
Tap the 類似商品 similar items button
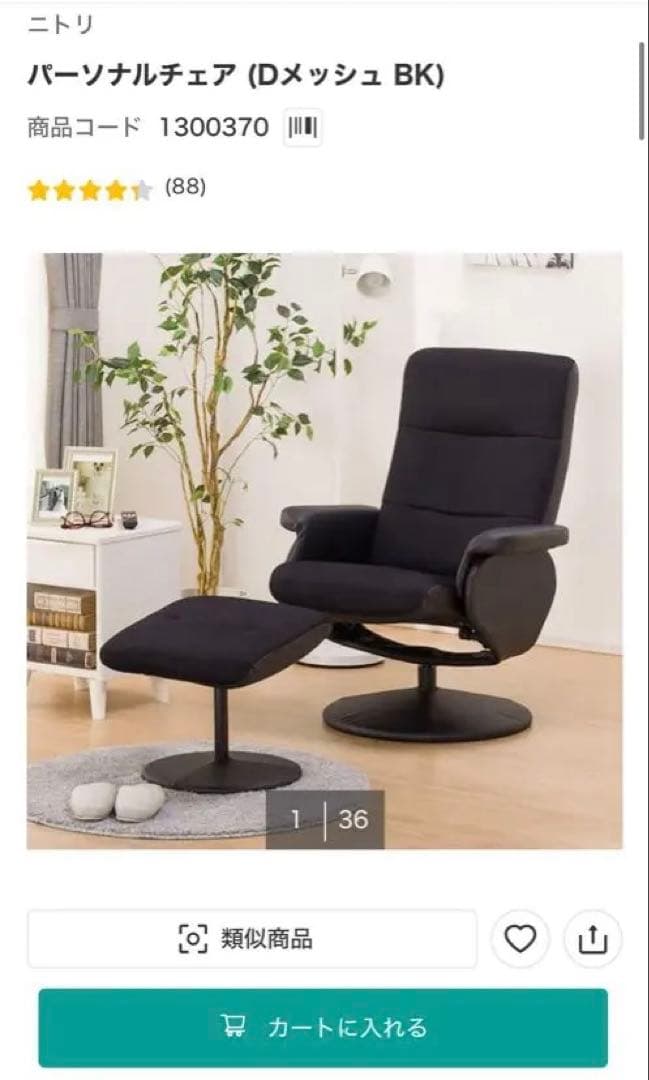pos(251,938)
